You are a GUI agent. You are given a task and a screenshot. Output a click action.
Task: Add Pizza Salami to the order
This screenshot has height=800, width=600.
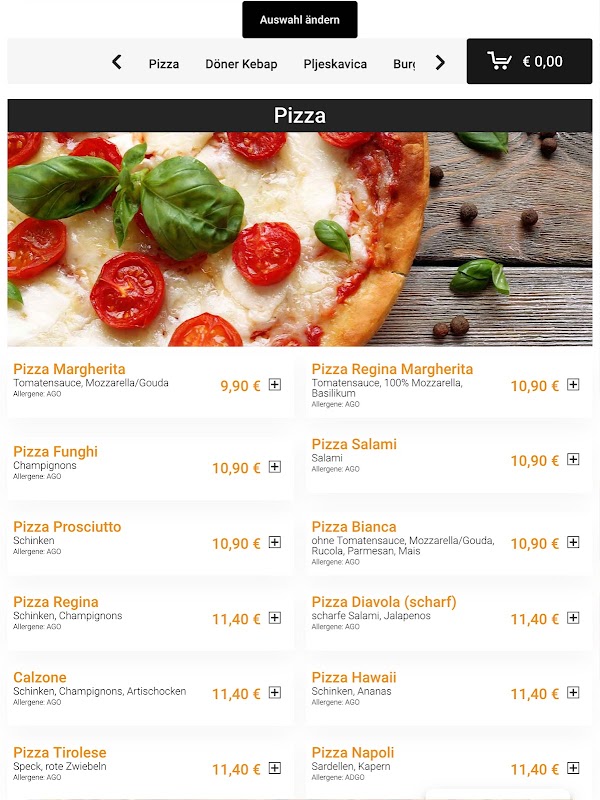pos(573,459)
